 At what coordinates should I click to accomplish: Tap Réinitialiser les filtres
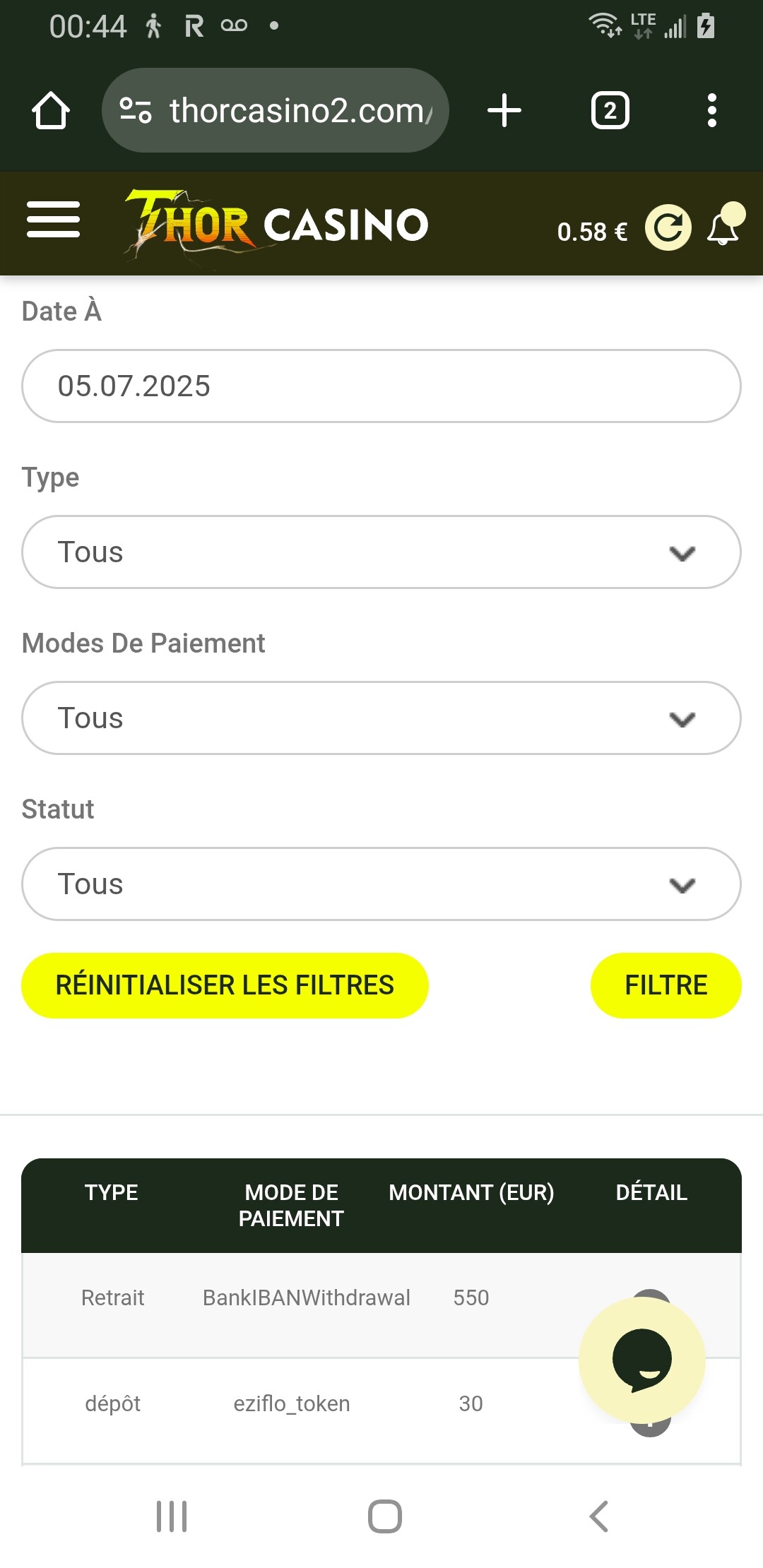point(225,985)
